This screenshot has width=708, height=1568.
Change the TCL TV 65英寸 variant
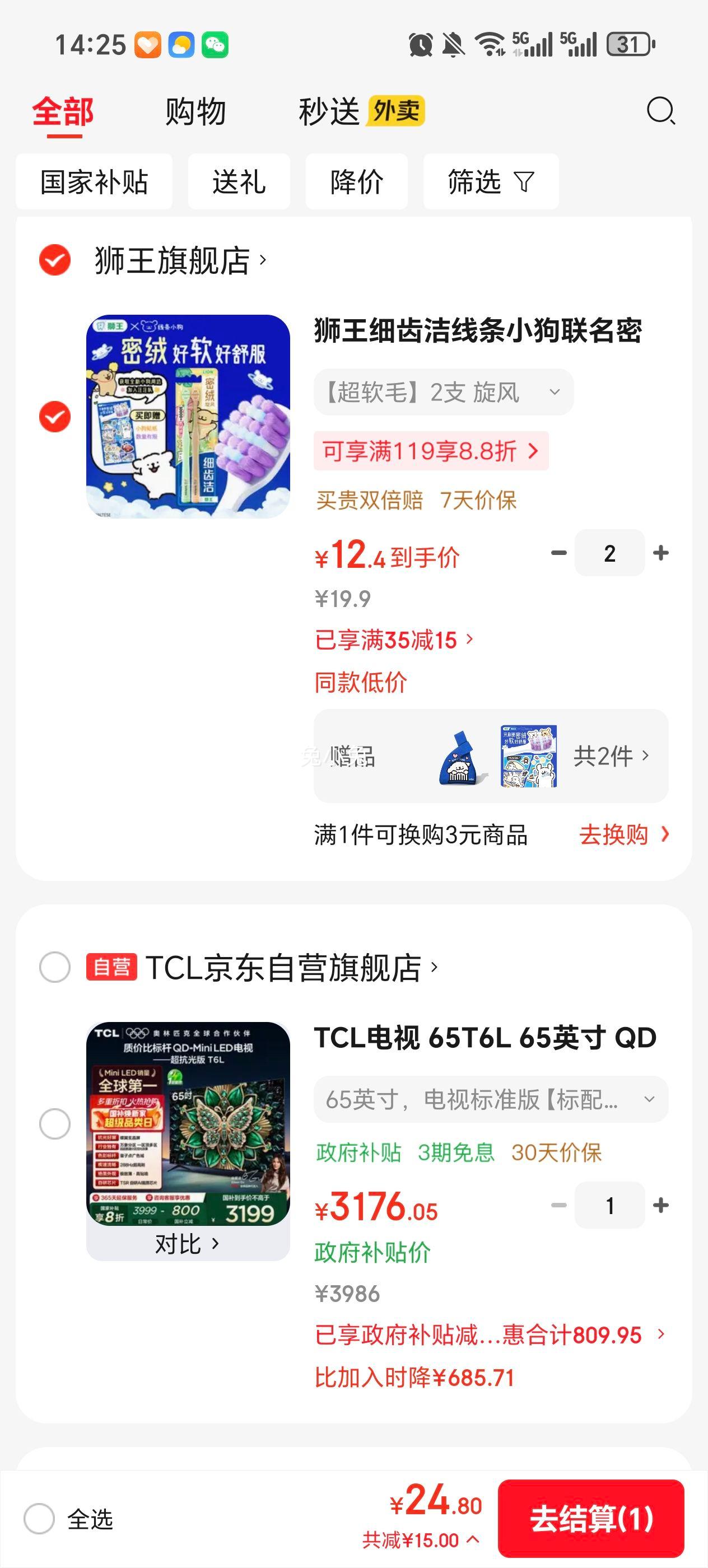click(491, 1099)
